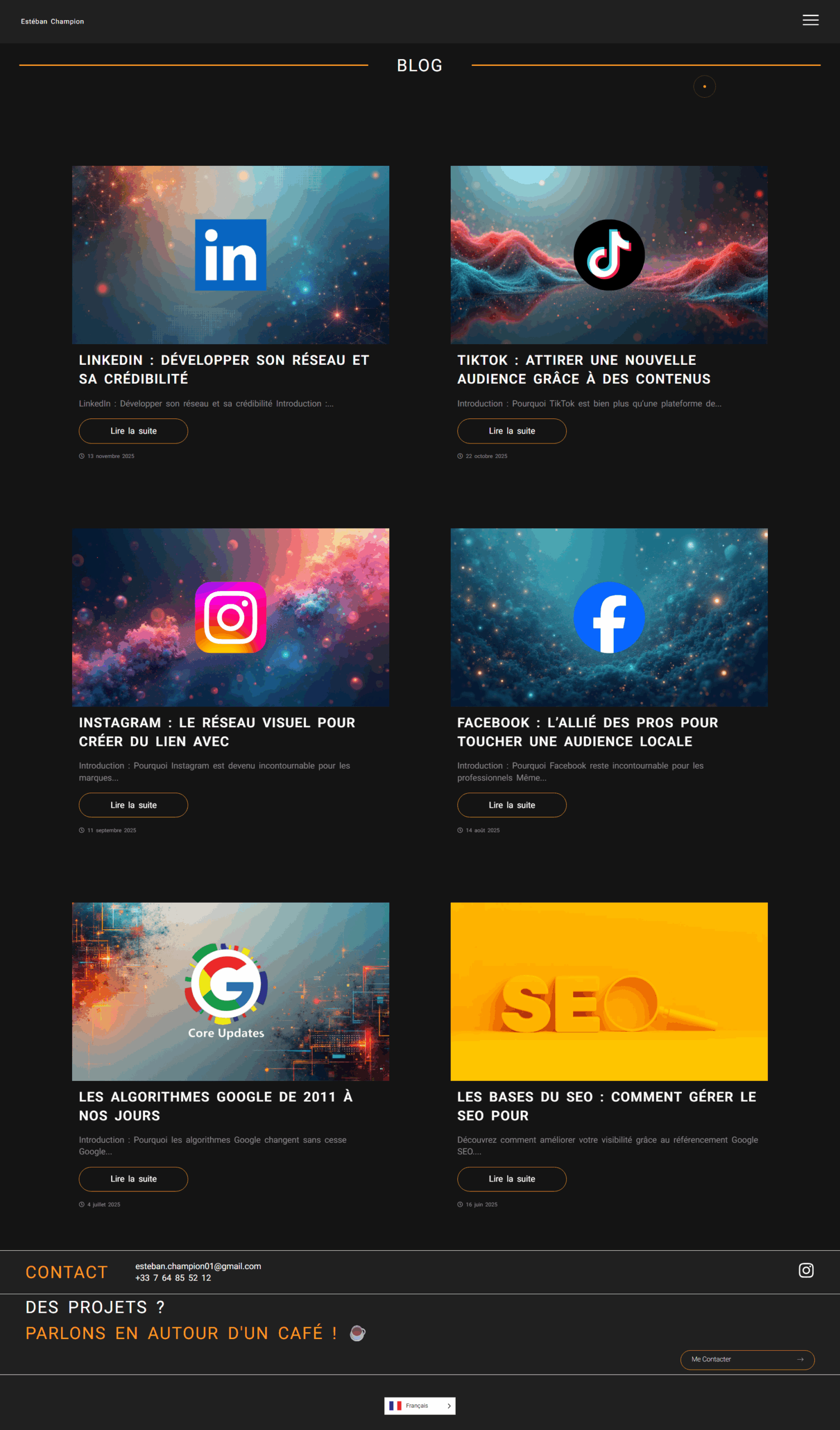The height and width of the screenshot is (1430, 840).
Task: Go to Estéban Champion home link
Action: tap(52, 22)
